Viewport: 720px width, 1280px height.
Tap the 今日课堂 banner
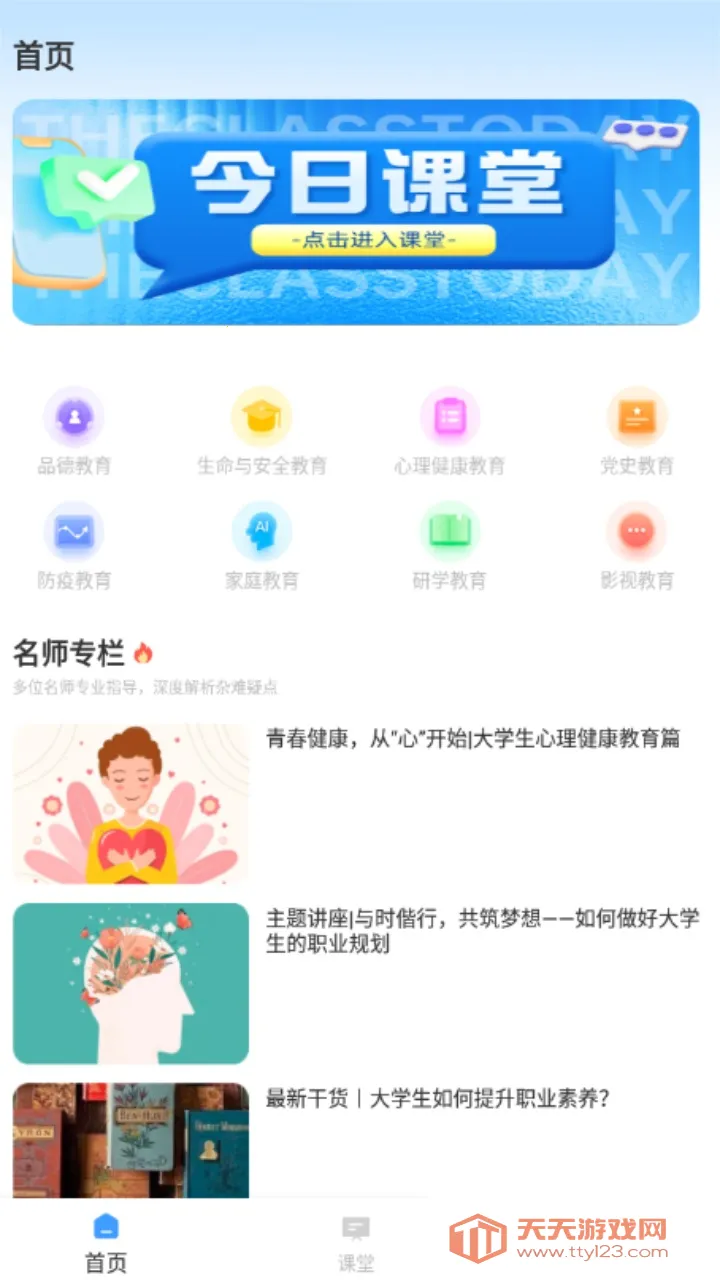click(x=360, y=210)
